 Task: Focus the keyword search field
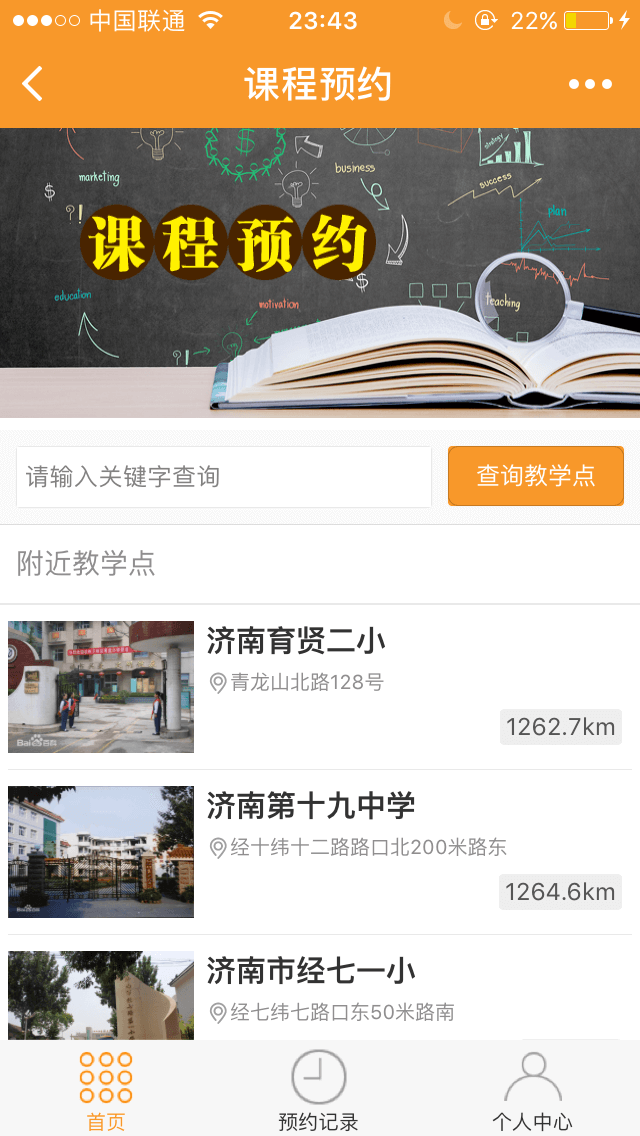(x=224, y=477)
